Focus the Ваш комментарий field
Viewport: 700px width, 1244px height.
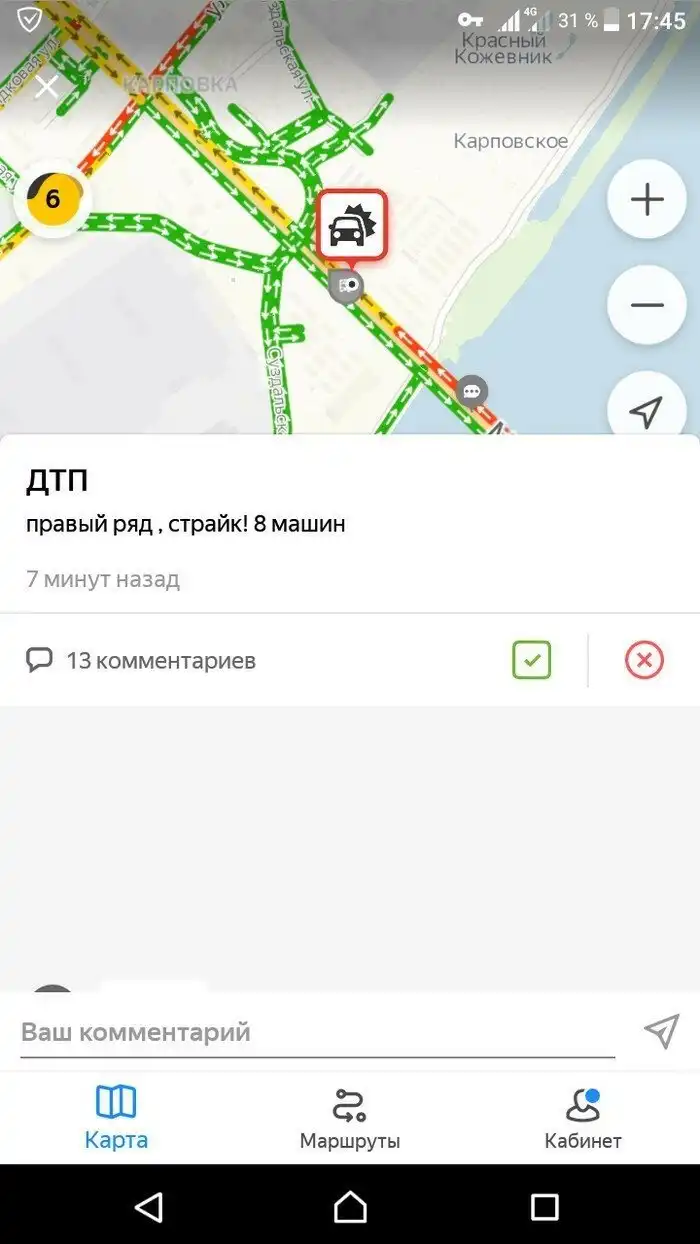(x=317, y=1032)
